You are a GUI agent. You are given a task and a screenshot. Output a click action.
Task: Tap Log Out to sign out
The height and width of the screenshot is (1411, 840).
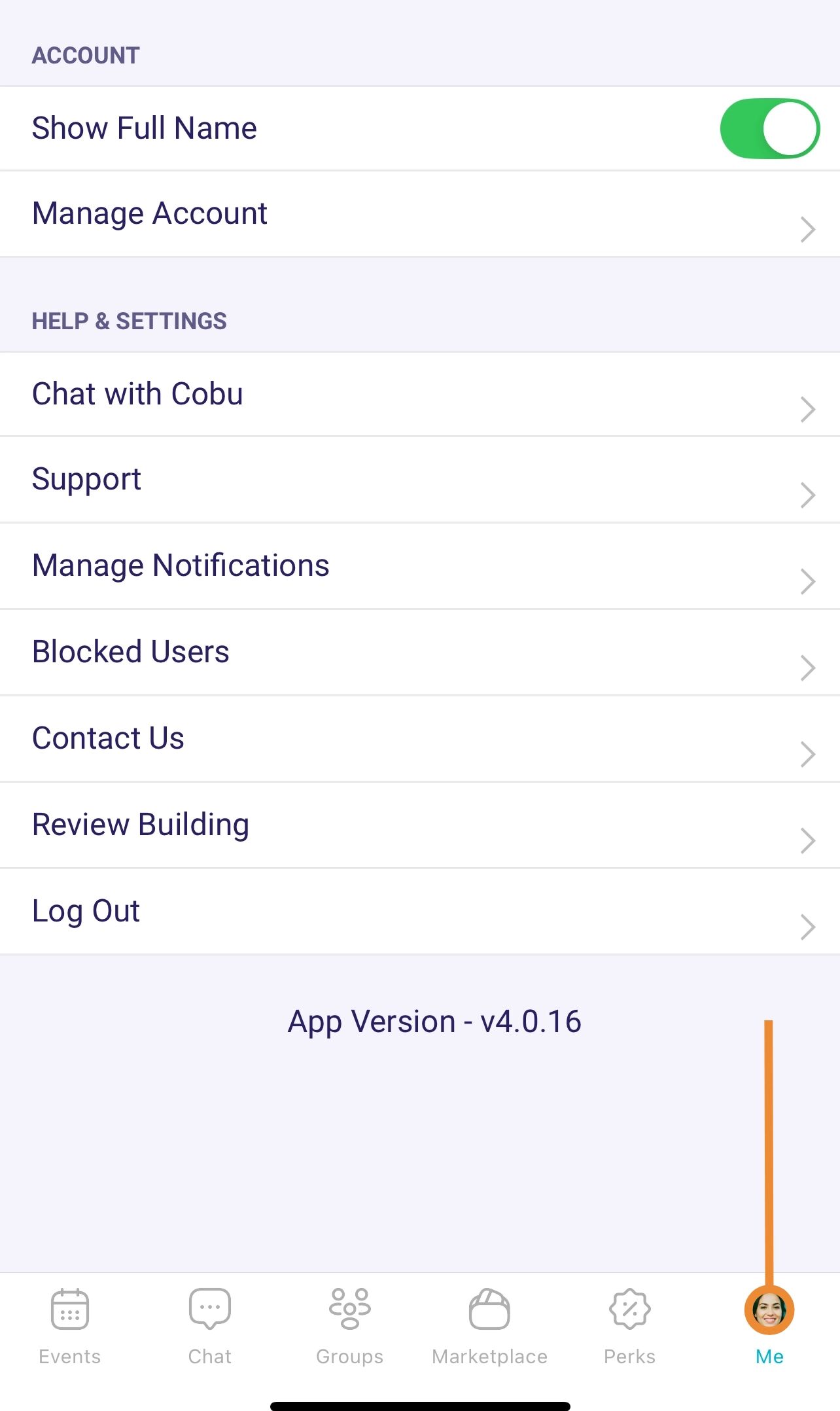pyautogui.click(x=419, y=912)
